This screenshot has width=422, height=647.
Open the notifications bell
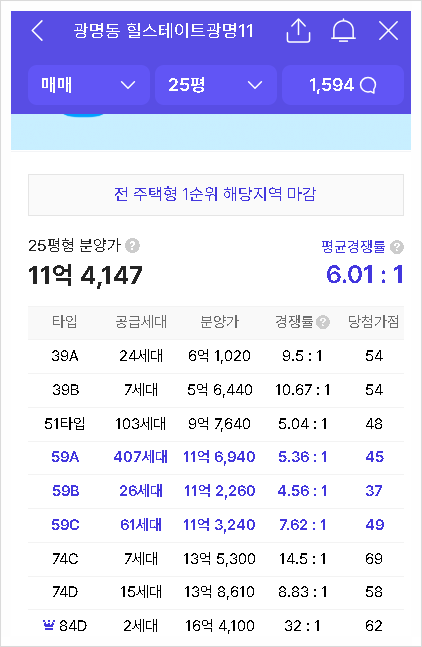343,31
